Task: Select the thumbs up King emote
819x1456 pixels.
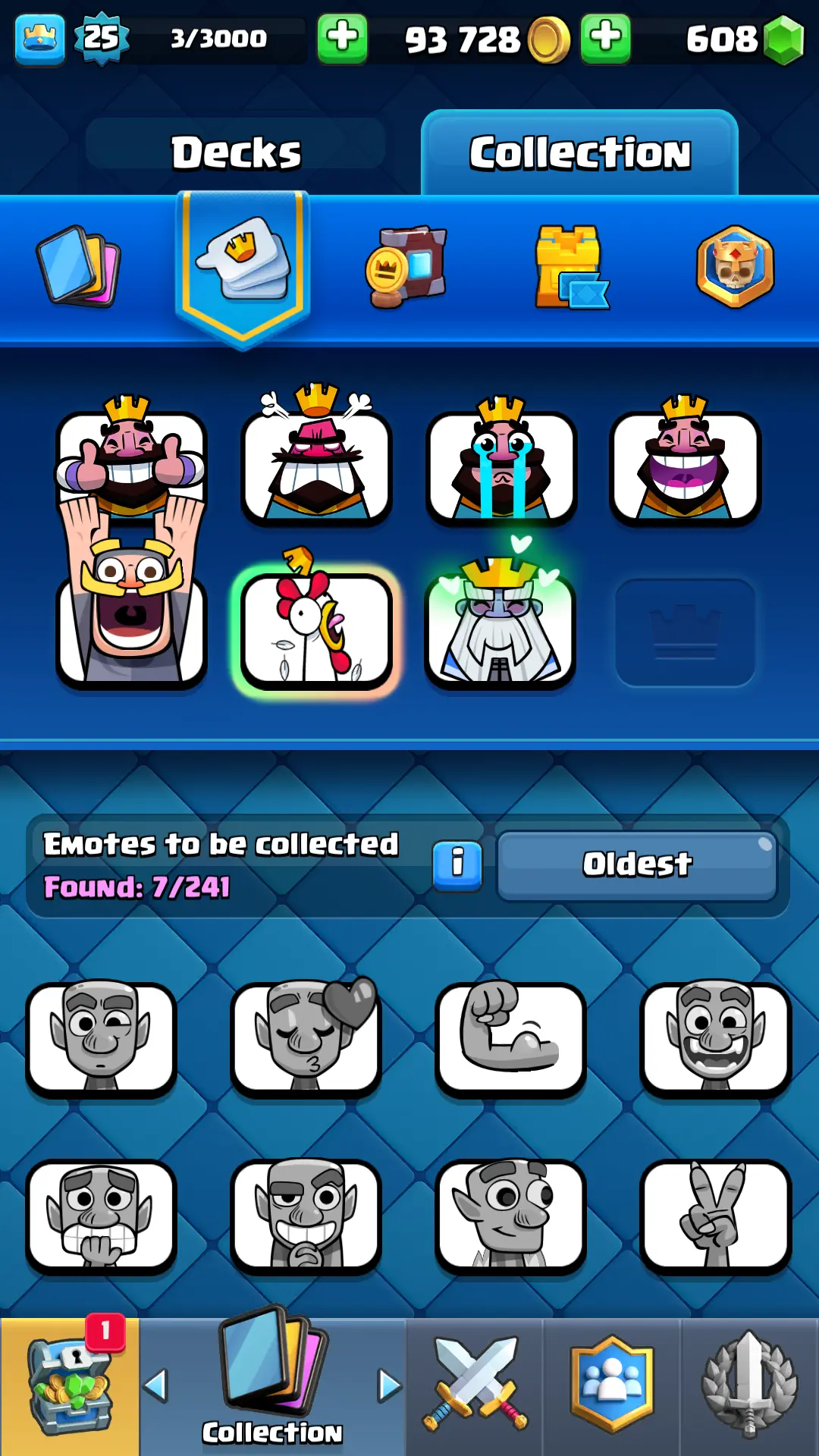Action: 130,464
